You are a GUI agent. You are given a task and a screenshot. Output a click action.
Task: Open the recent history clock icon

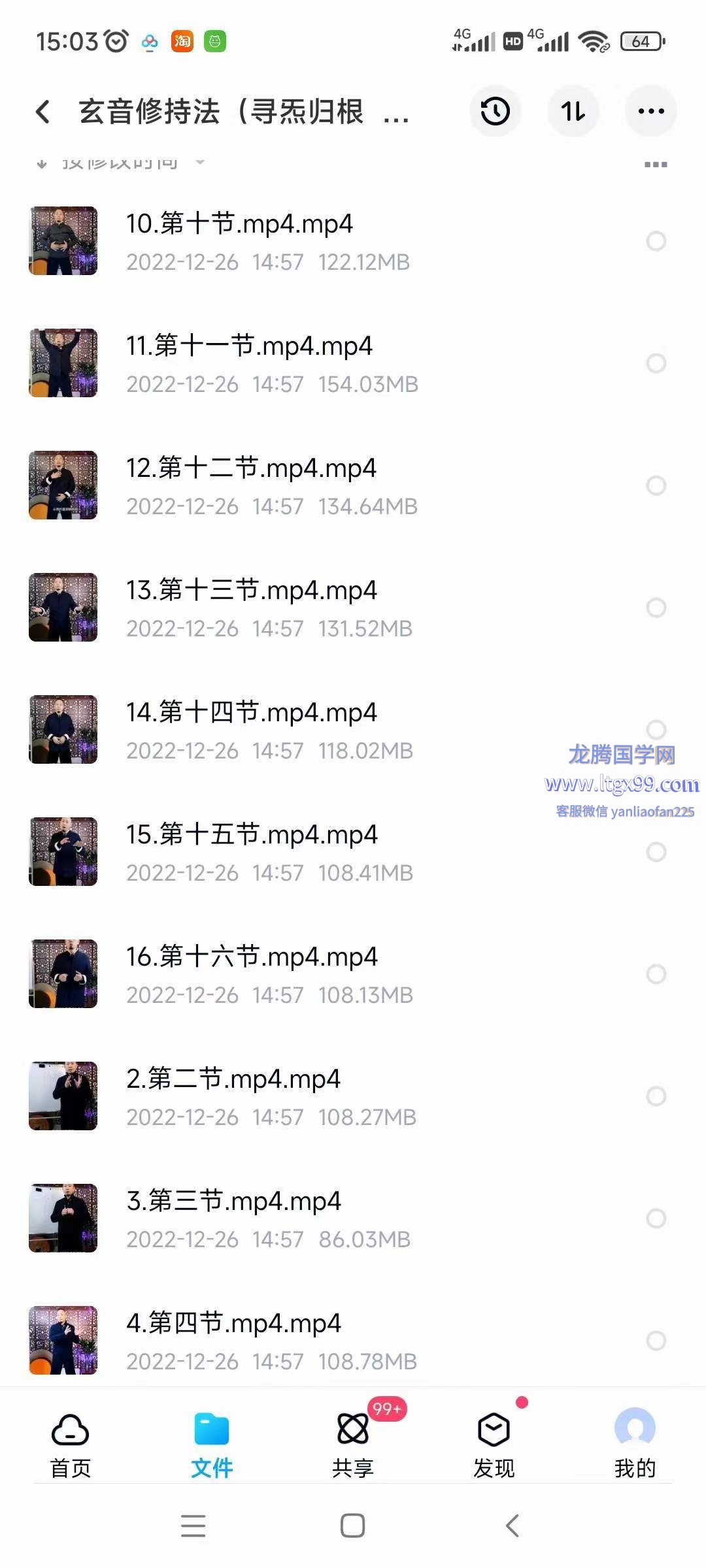coord(495,112)
